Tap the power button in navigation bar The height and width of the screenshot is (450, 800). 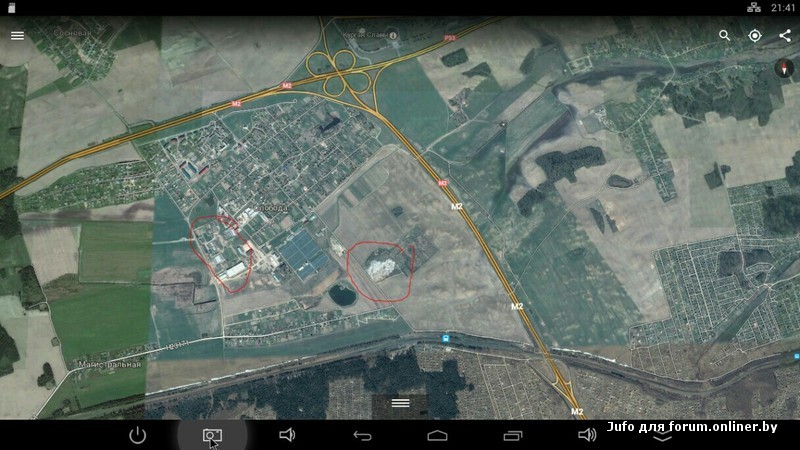pos(138,435)
